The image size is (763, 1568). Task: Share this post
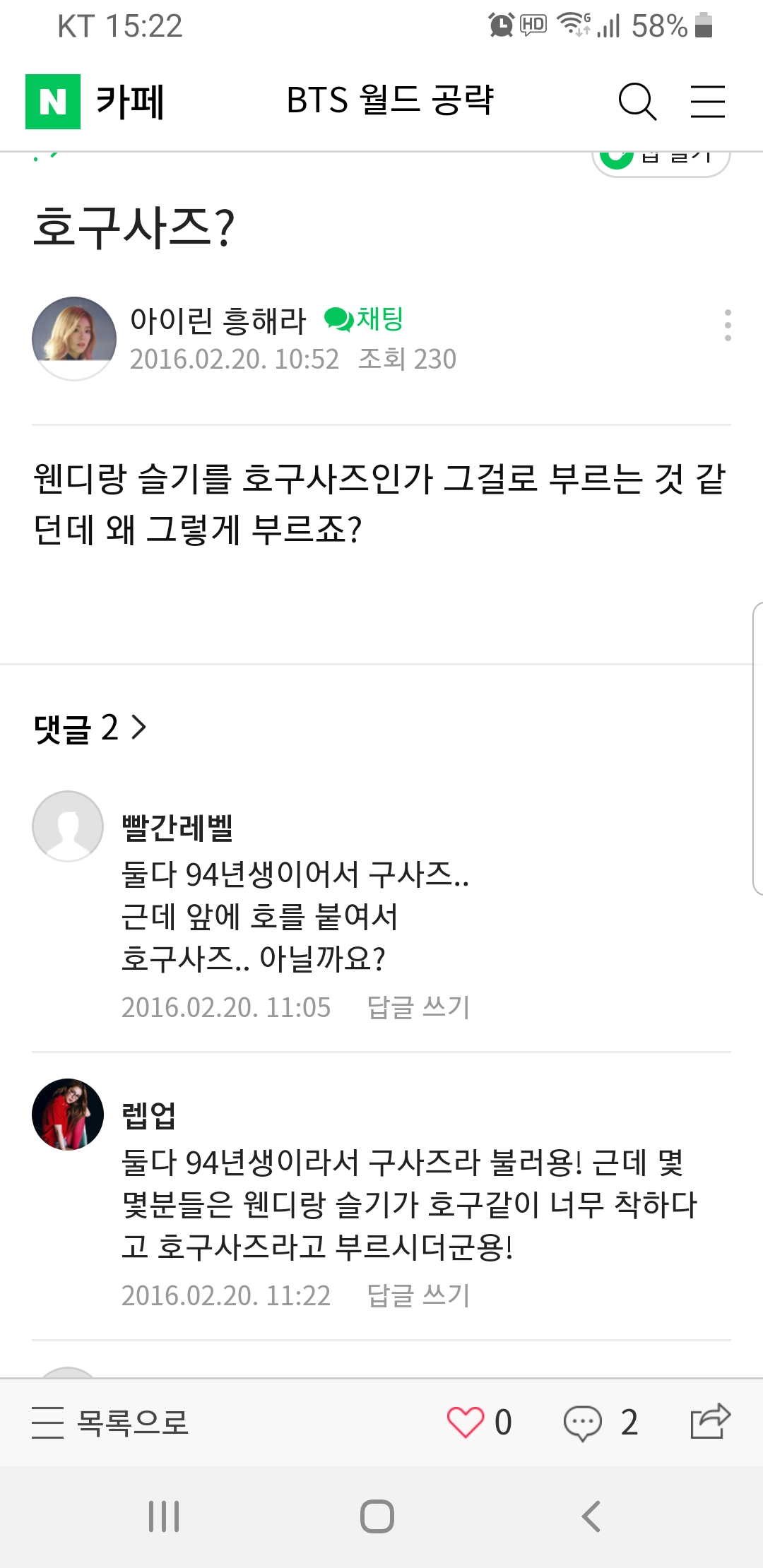click(x=709, y=1420)
